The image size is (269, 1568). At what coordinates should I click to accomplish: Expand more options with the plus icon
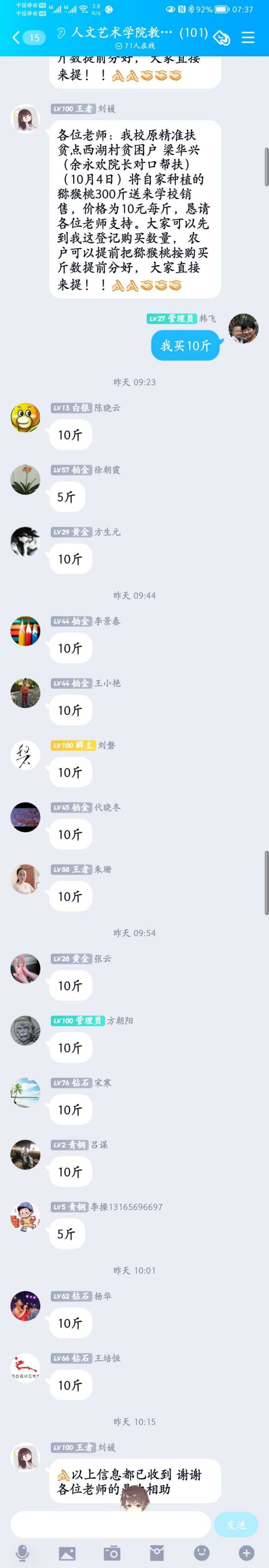247,1553
